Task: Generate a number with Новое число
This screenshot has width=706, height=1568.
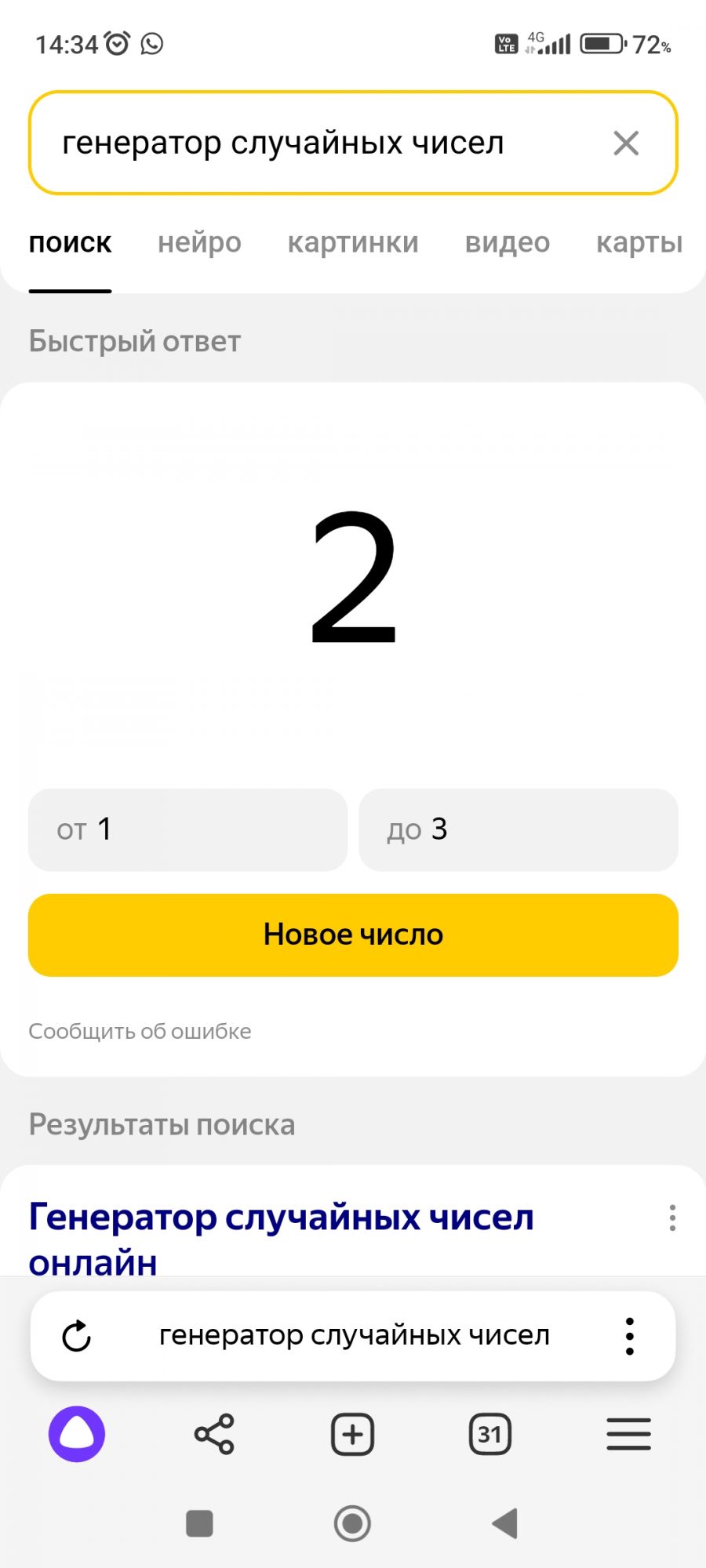Action: [x=353, y=935]
